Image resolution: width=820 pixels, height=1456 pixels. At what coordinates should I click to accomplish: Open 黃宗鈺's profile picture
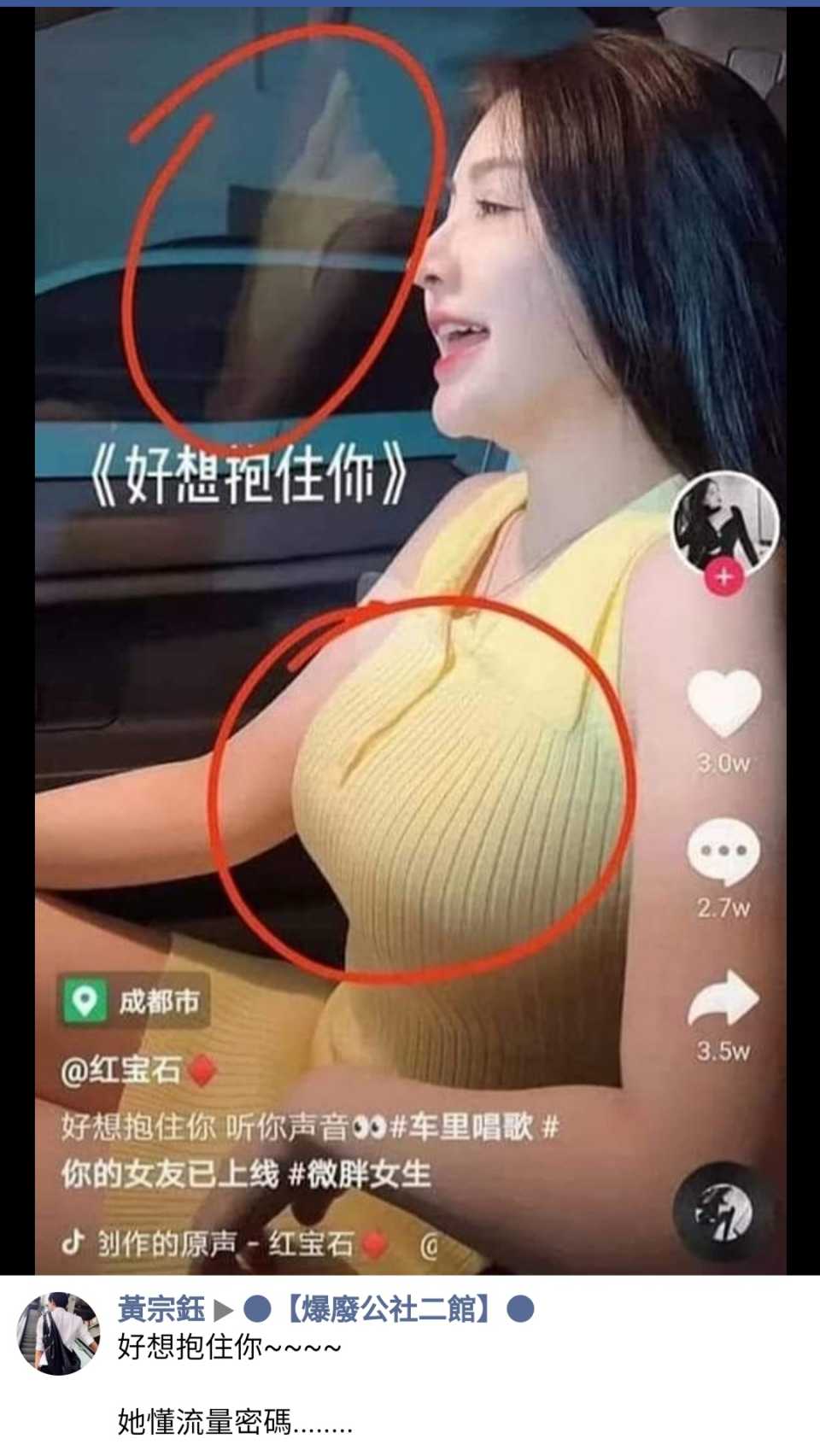pos(58,1333)
